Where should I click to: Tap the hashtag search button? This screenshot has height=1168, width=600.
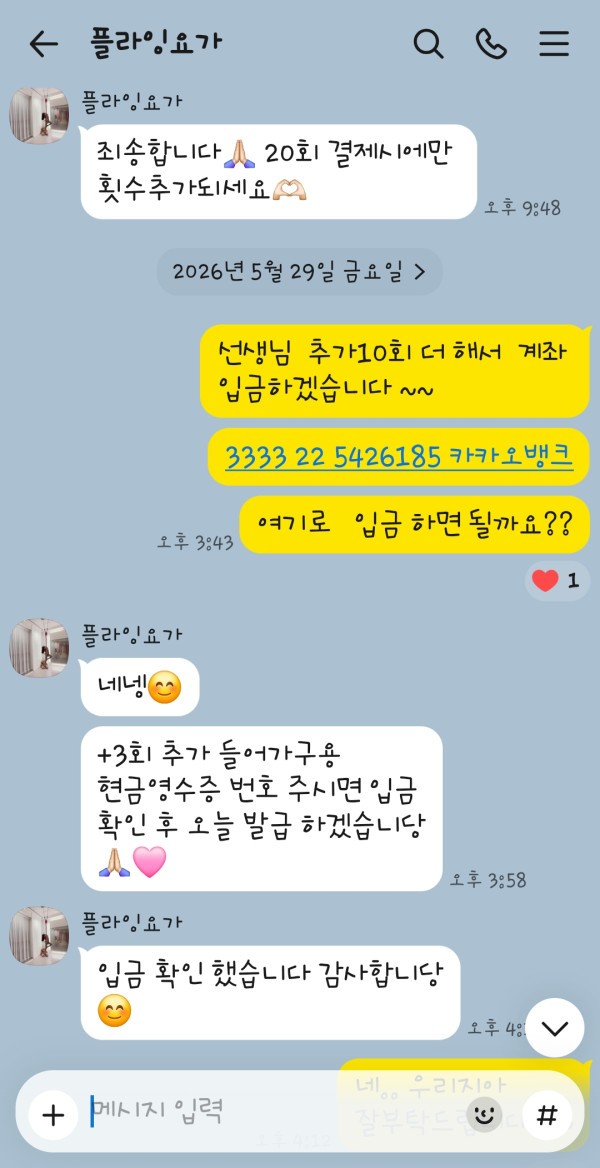click(548, 1115)
